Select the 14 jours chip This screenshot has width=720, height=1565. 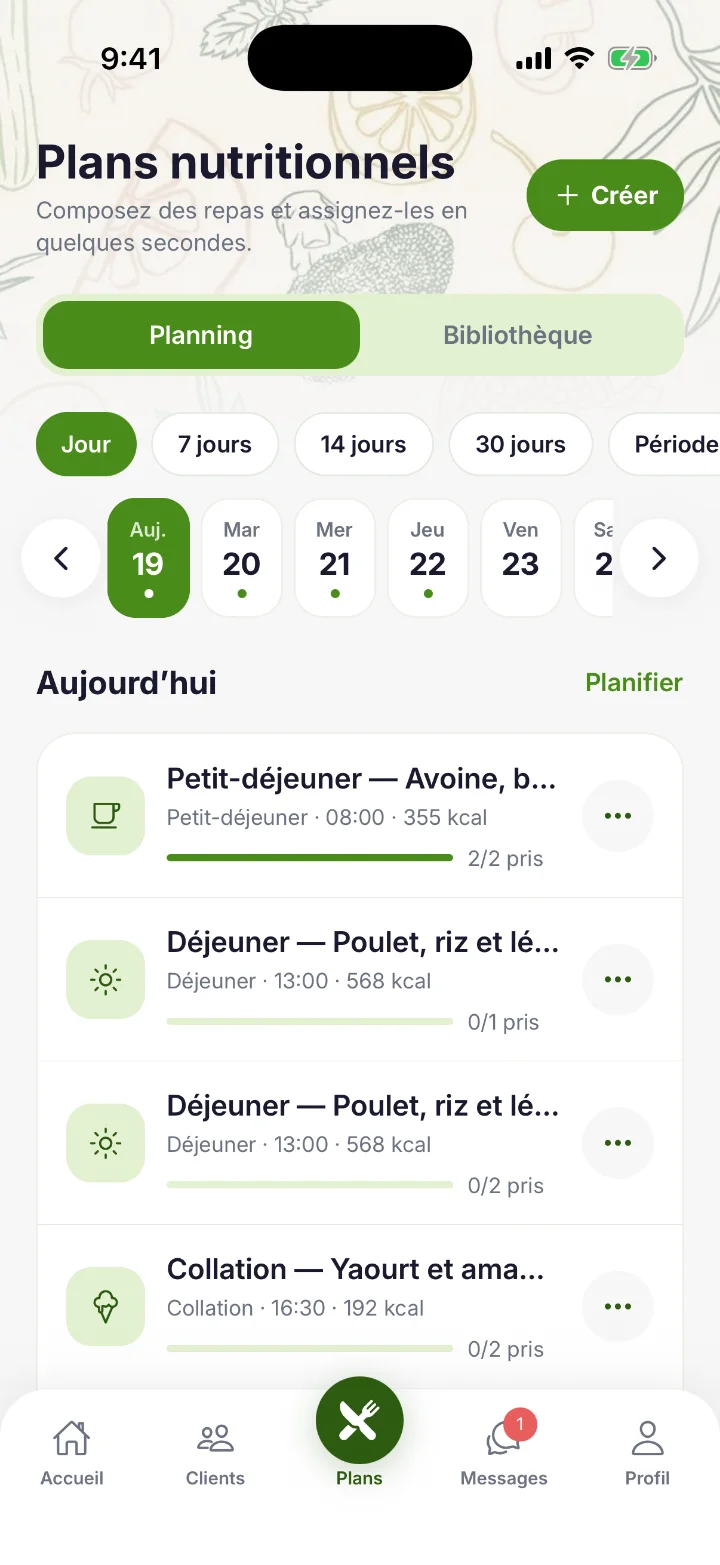(364, 444)
